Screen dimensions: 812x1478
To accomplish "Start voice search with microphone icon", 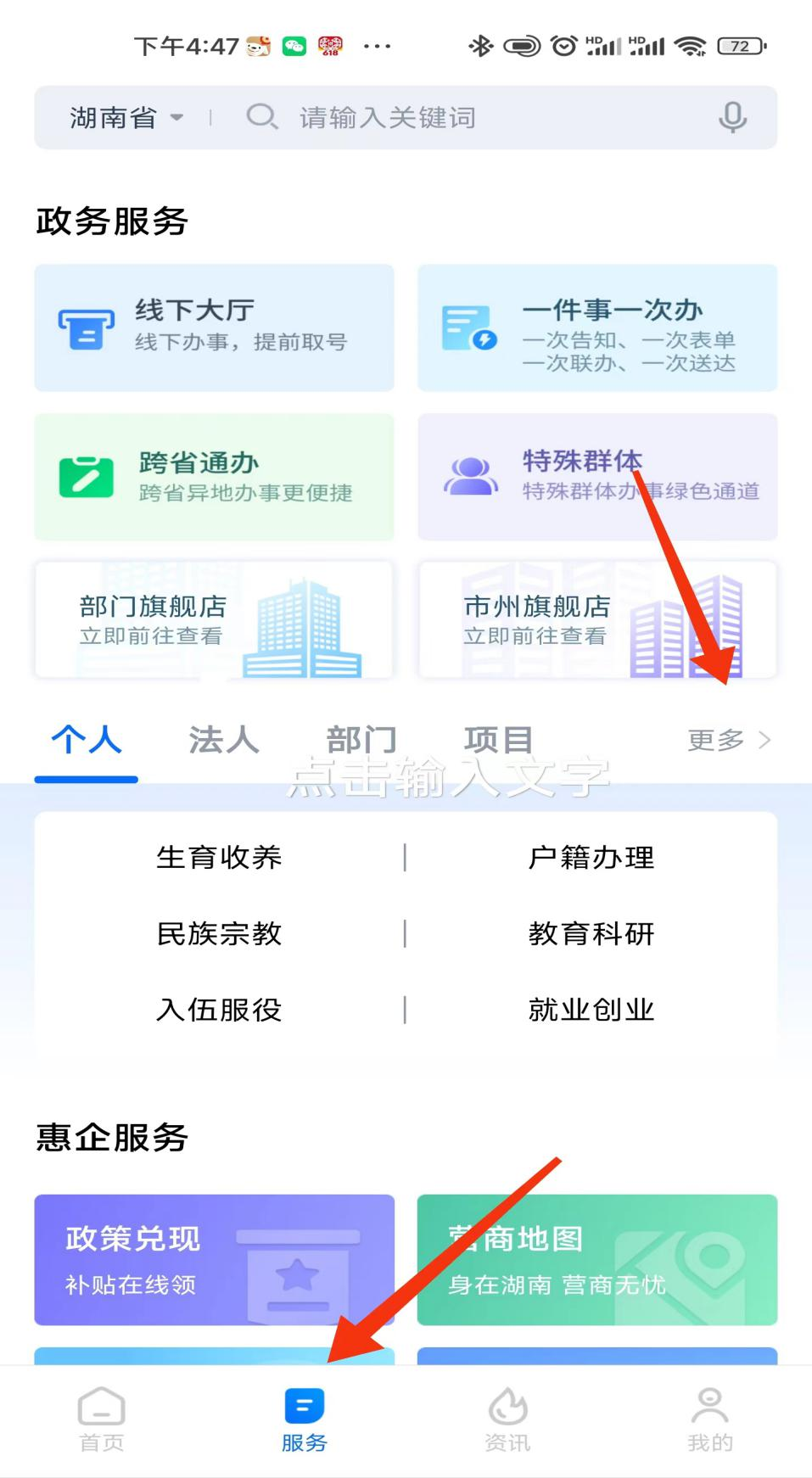I will click(x=732, y=117).
